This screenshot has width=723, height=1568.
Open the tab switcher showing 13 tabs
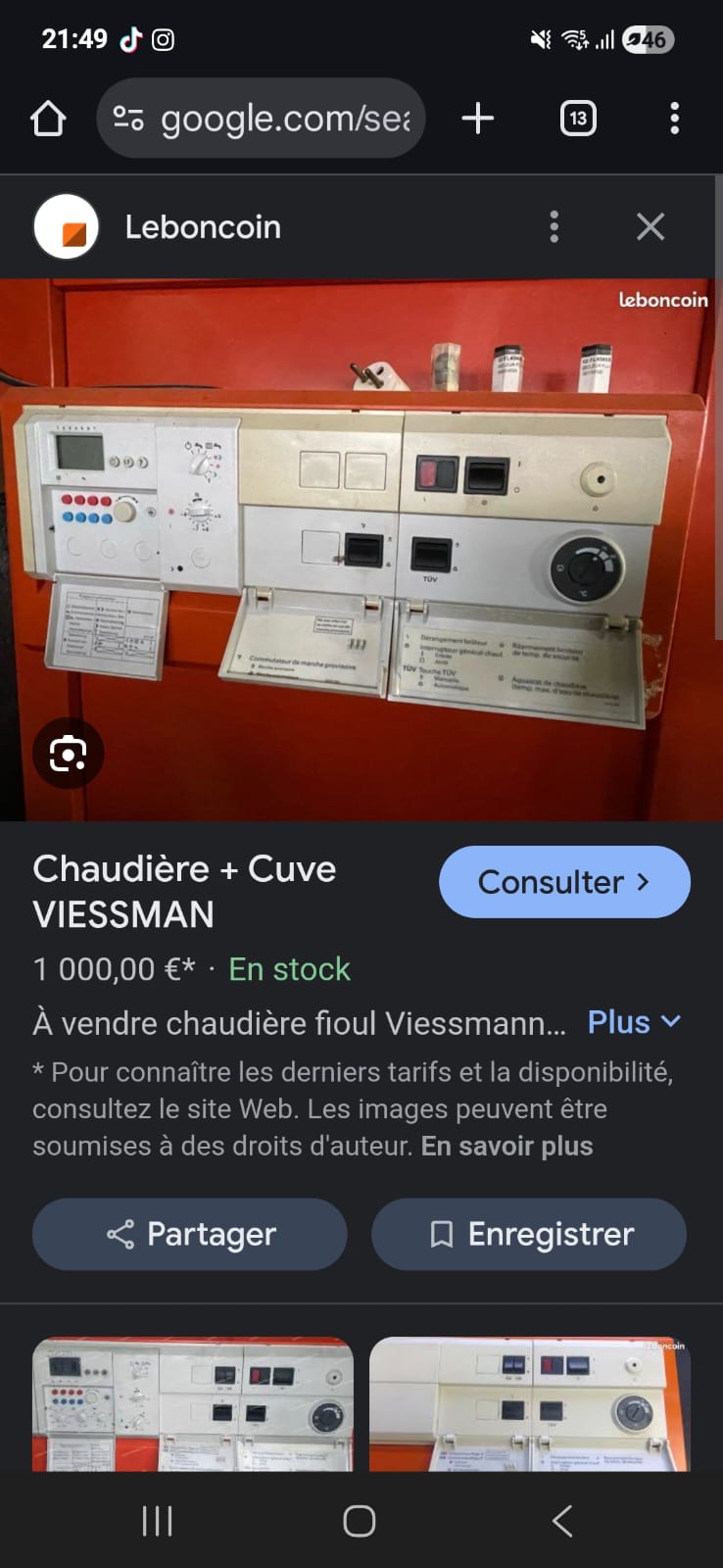[x=578, y=119]
